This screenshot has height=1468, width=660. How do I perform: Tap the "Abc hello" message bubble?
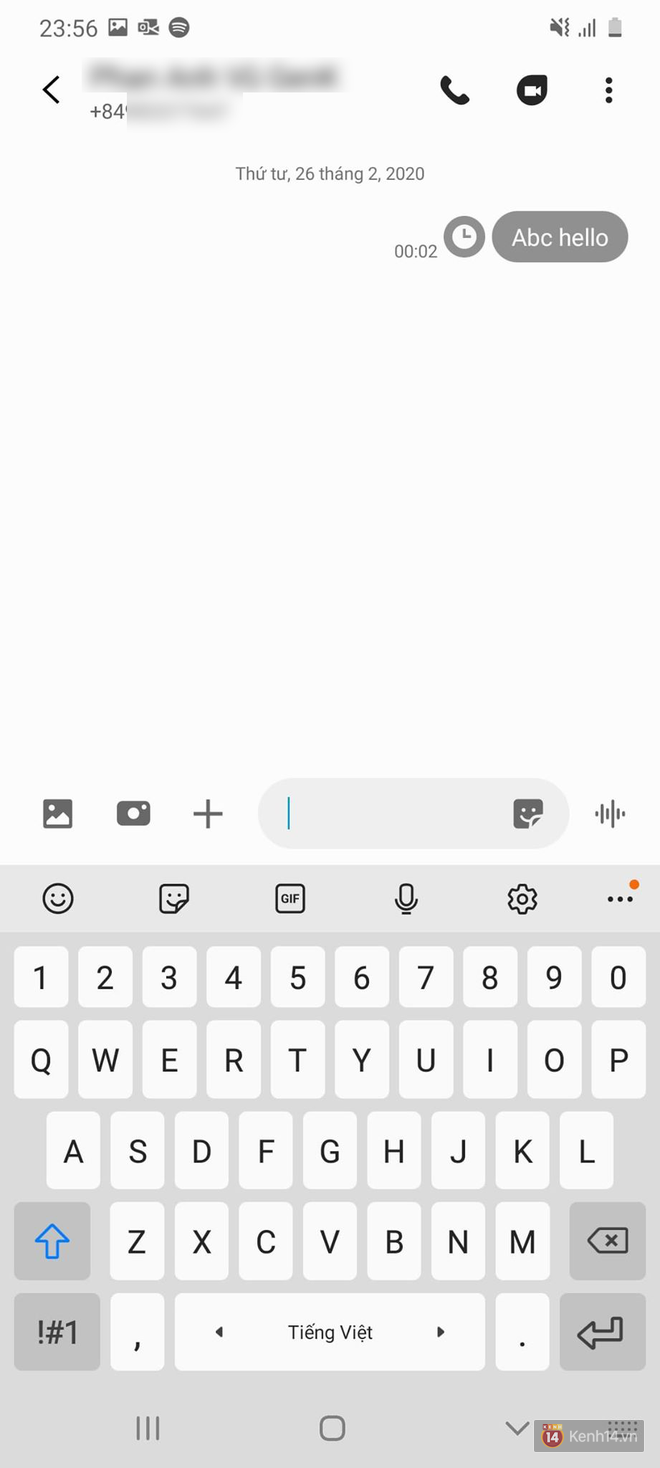coord(560,238)
